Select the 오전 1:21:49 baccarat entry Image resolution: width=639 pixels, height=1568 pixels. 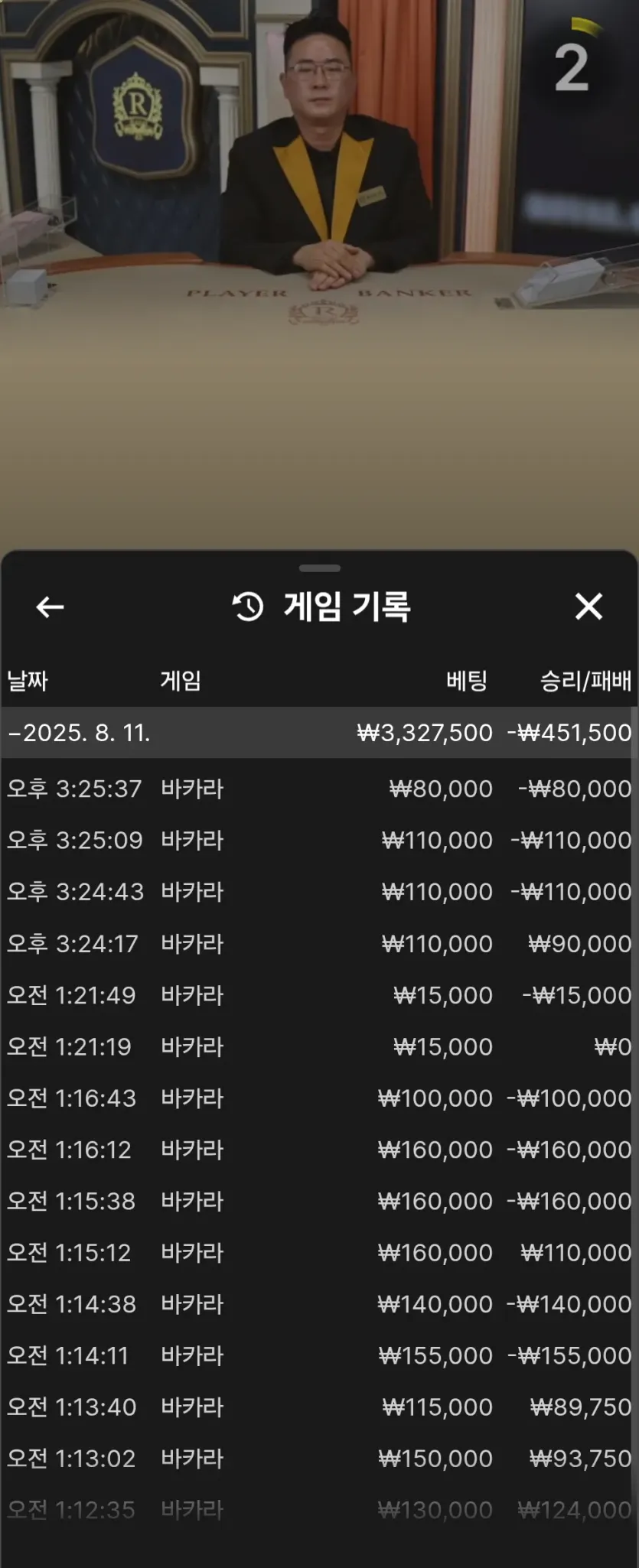point(318,995)
